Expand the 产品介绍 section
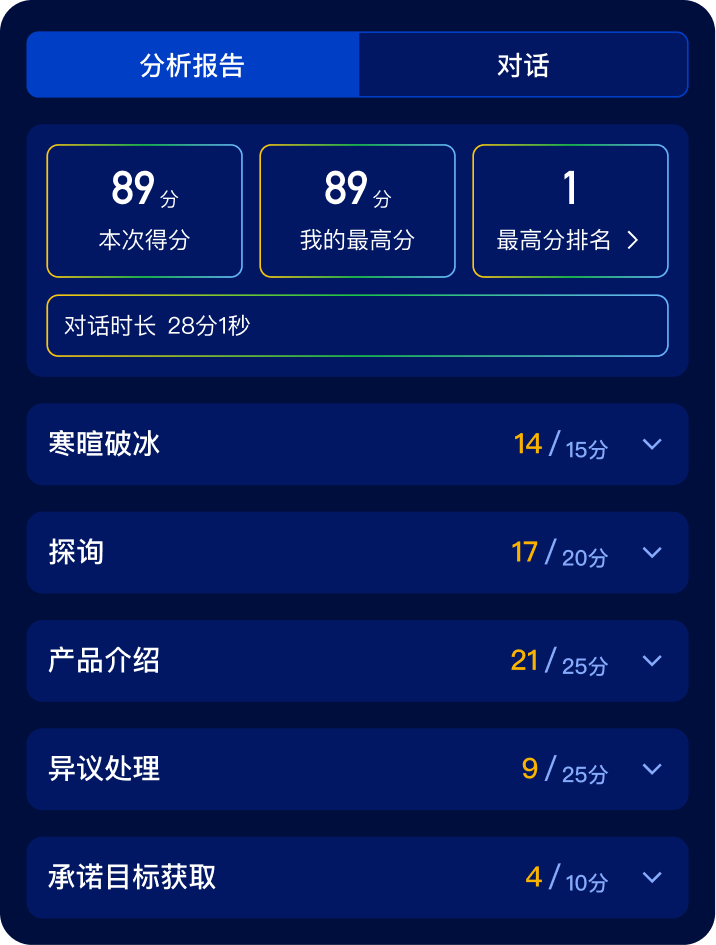 652,660
